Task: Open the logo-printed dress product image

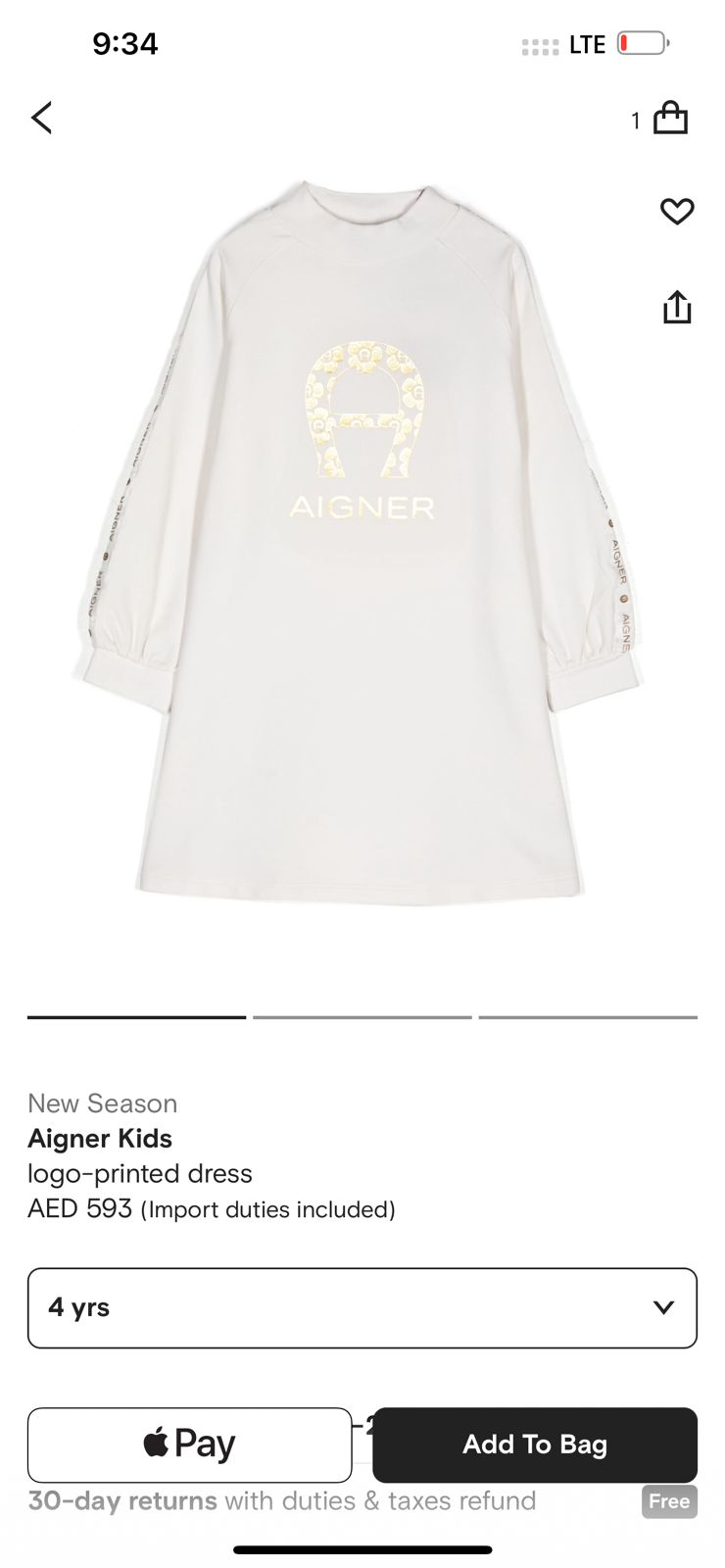Action: (362, 539)
